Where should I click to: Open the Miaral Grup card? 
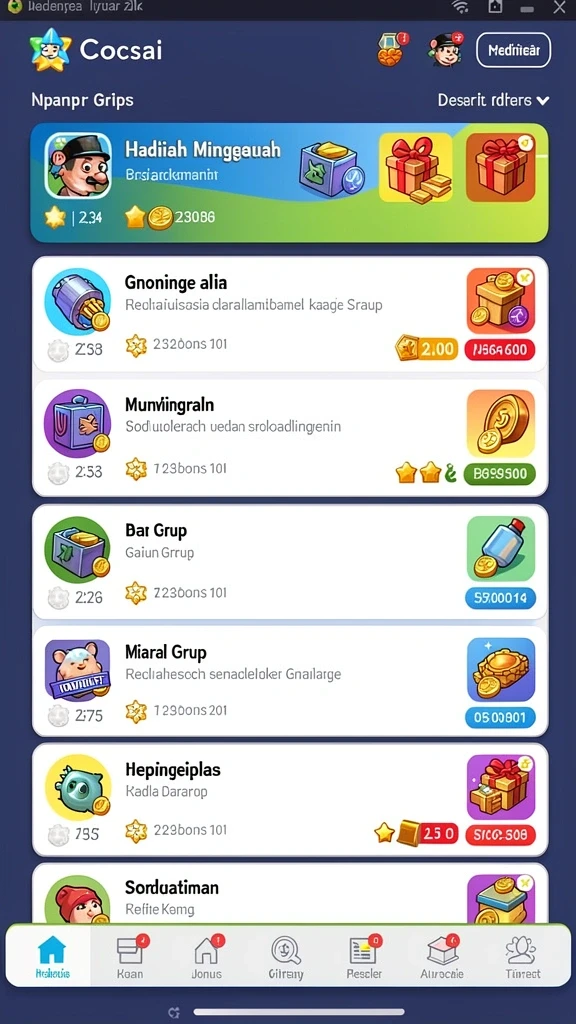tap(289, 681)
